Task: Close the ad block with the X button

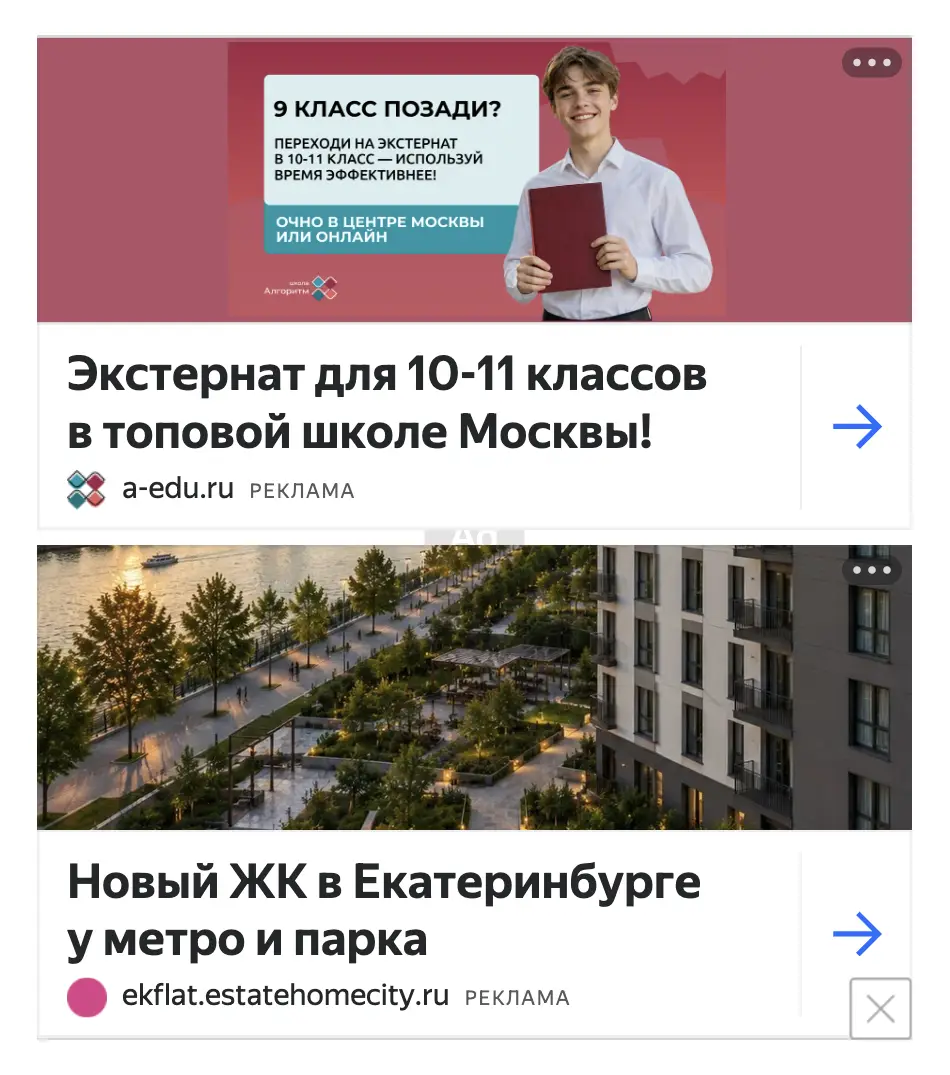Action: point(880,1008)
